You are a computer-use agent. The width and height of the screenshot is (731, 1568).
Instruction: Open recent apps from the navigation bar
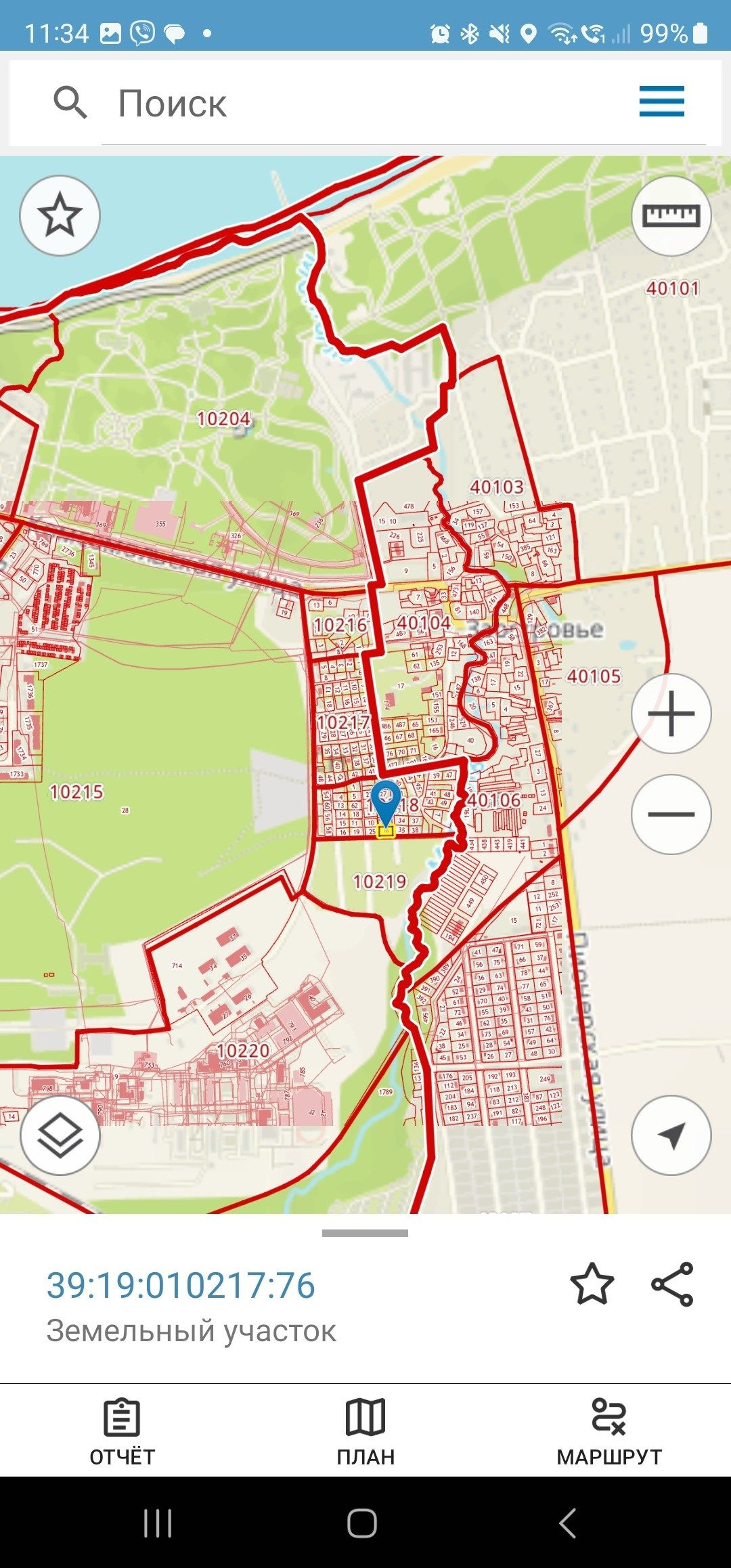point(158,1523)
